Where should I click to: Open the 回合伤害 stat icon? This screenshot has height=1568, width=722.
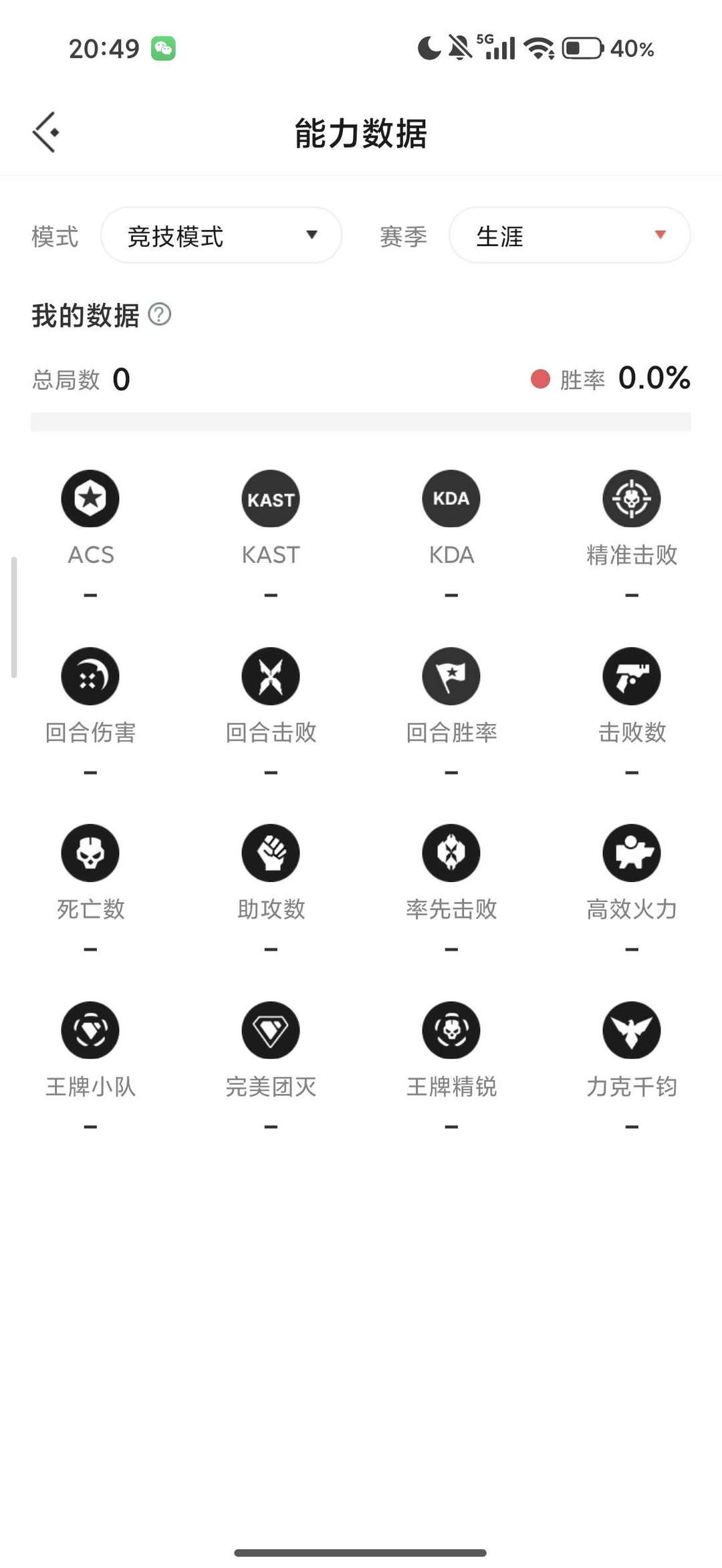tap(90, 676)
